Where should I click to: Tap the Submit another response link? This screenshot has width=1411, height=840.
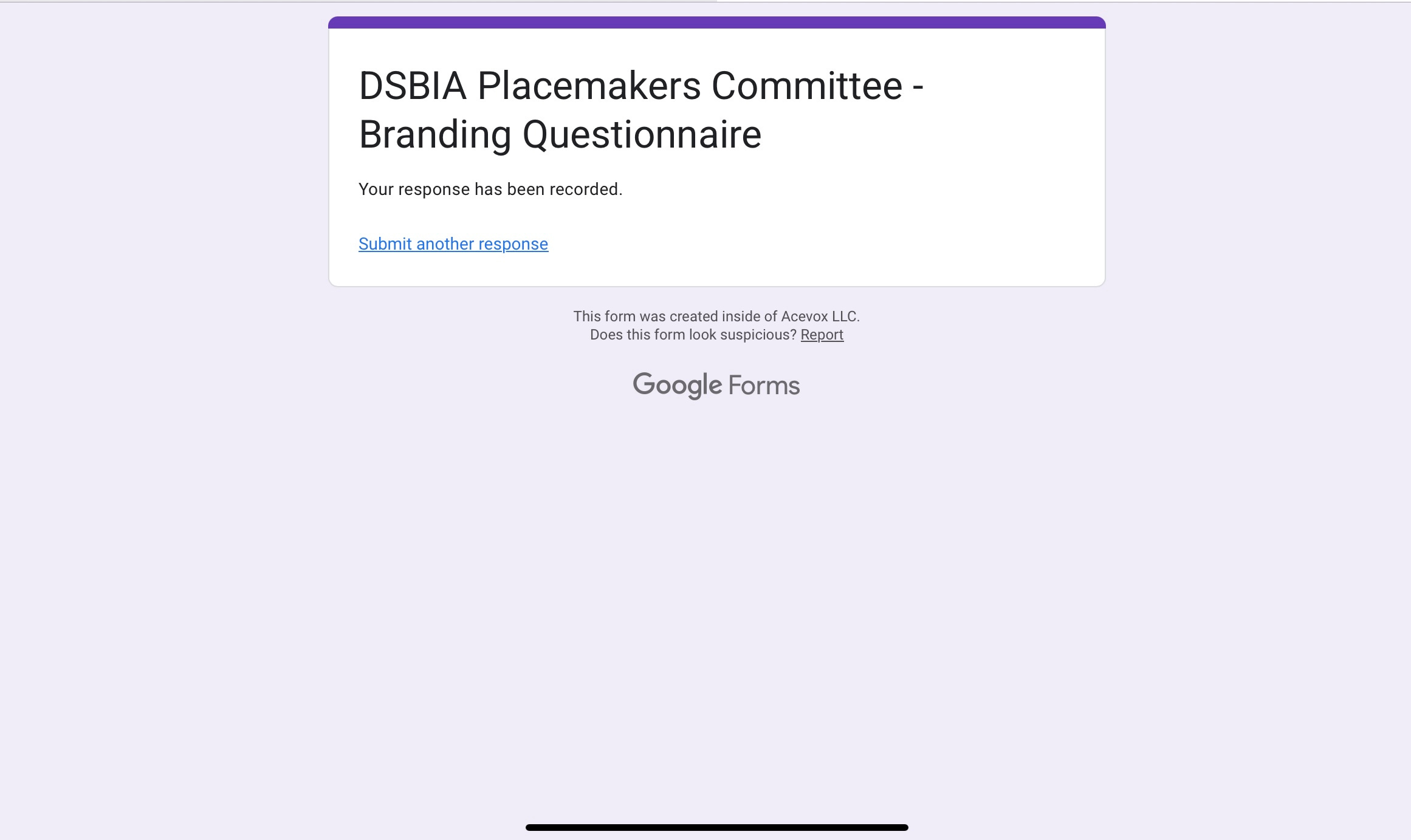pos(453,244)
